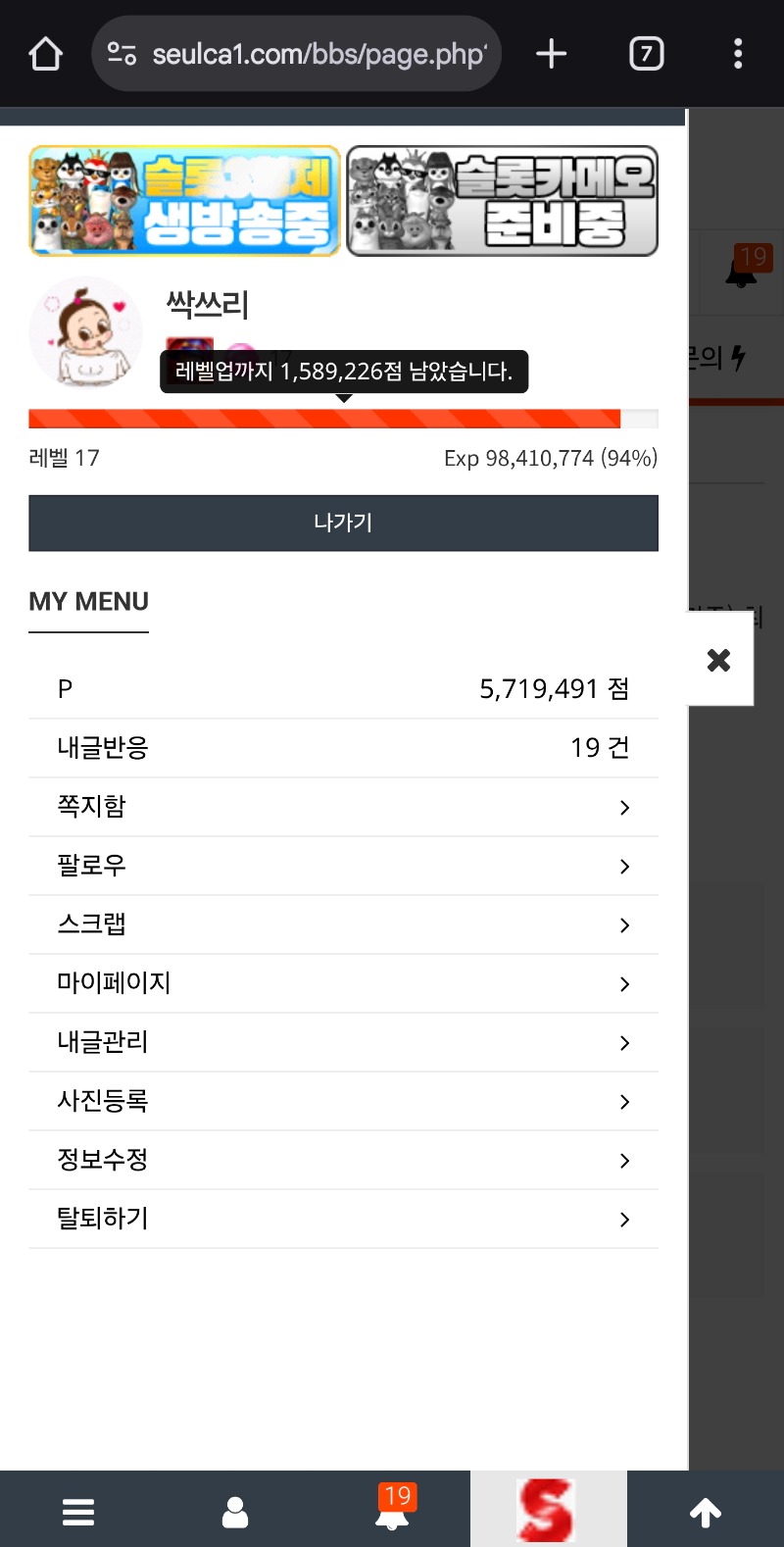Close the side menu panel
The width and height of the screenshot is (784, 1547).
click(x=719, y=660)
